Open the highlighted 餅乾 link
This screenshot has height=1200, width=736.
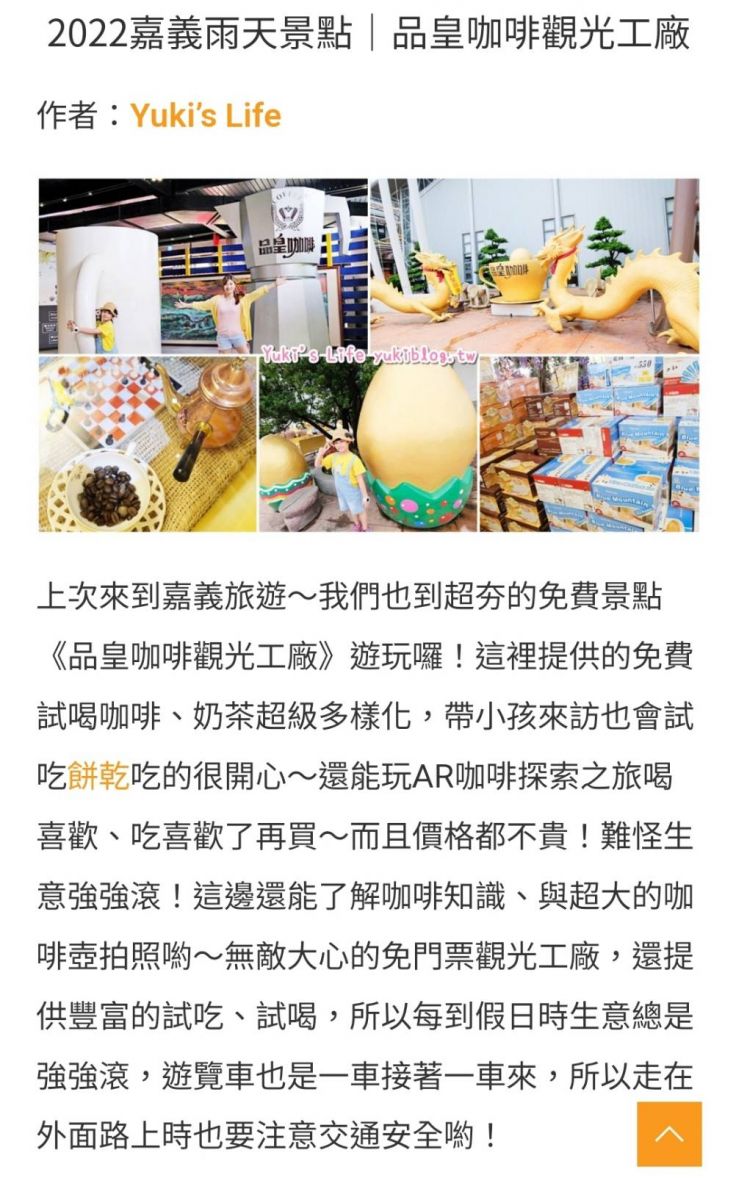coord(98,775)
